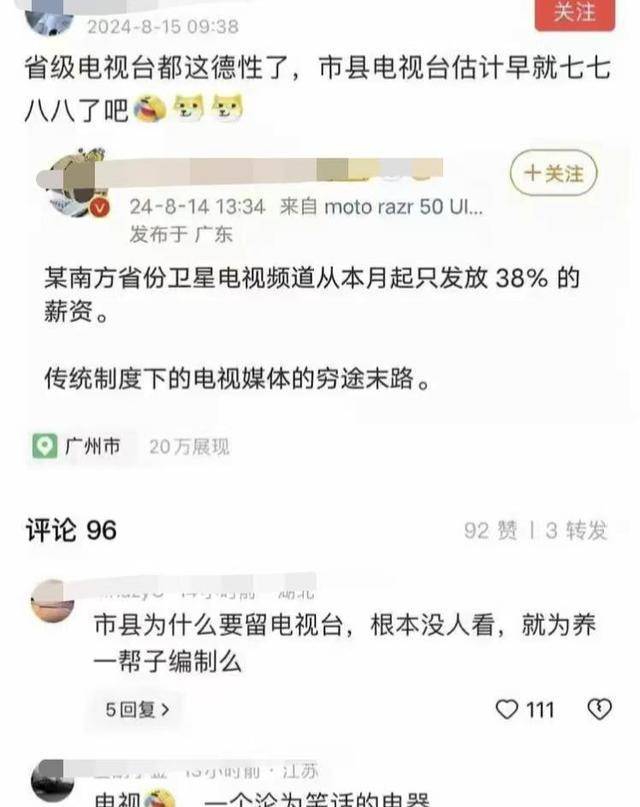View the 评论 96 comments tab
The width and height of the screenshot is (640, 807).
point(71,529)
